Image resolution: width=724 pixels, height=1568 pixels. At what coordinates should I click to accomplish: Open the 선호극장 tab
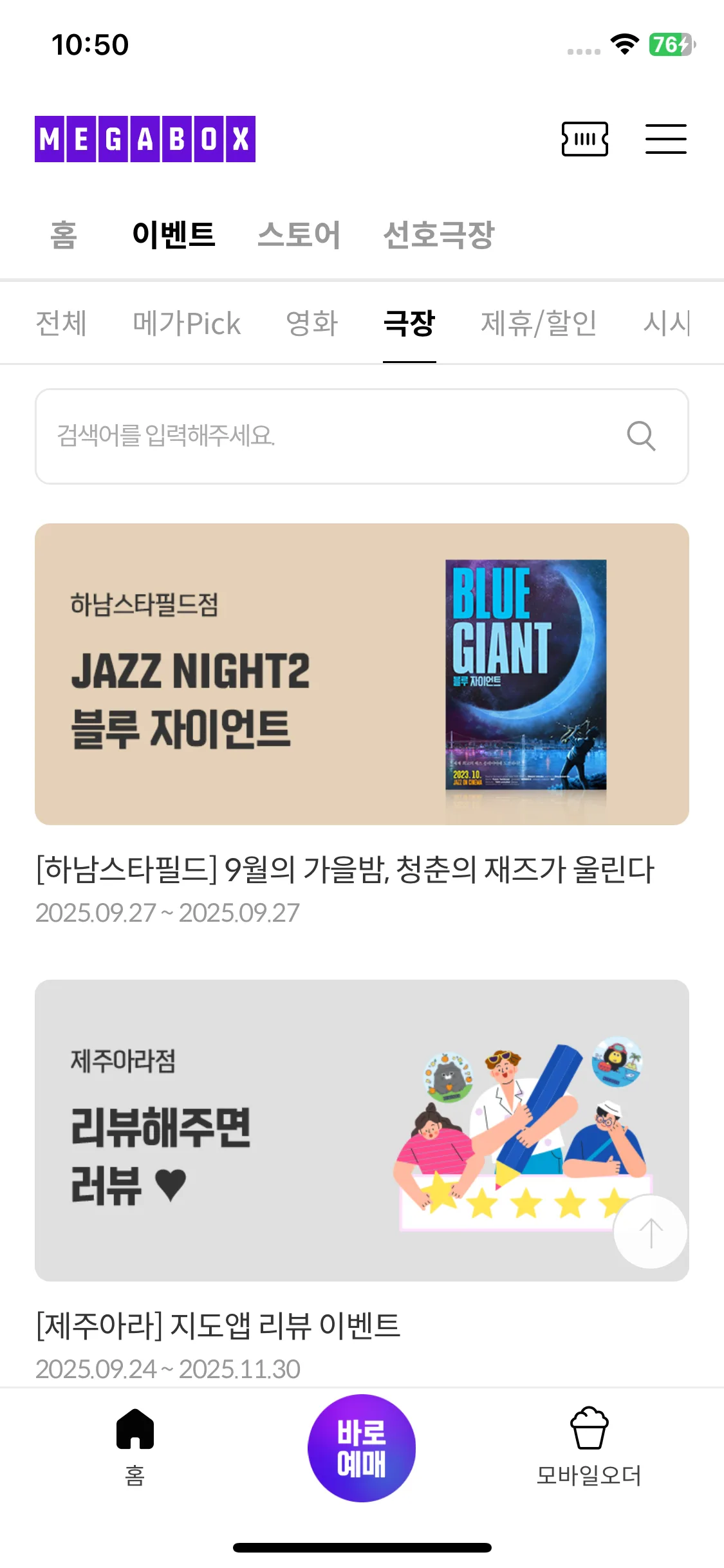[x=438, y=234]
